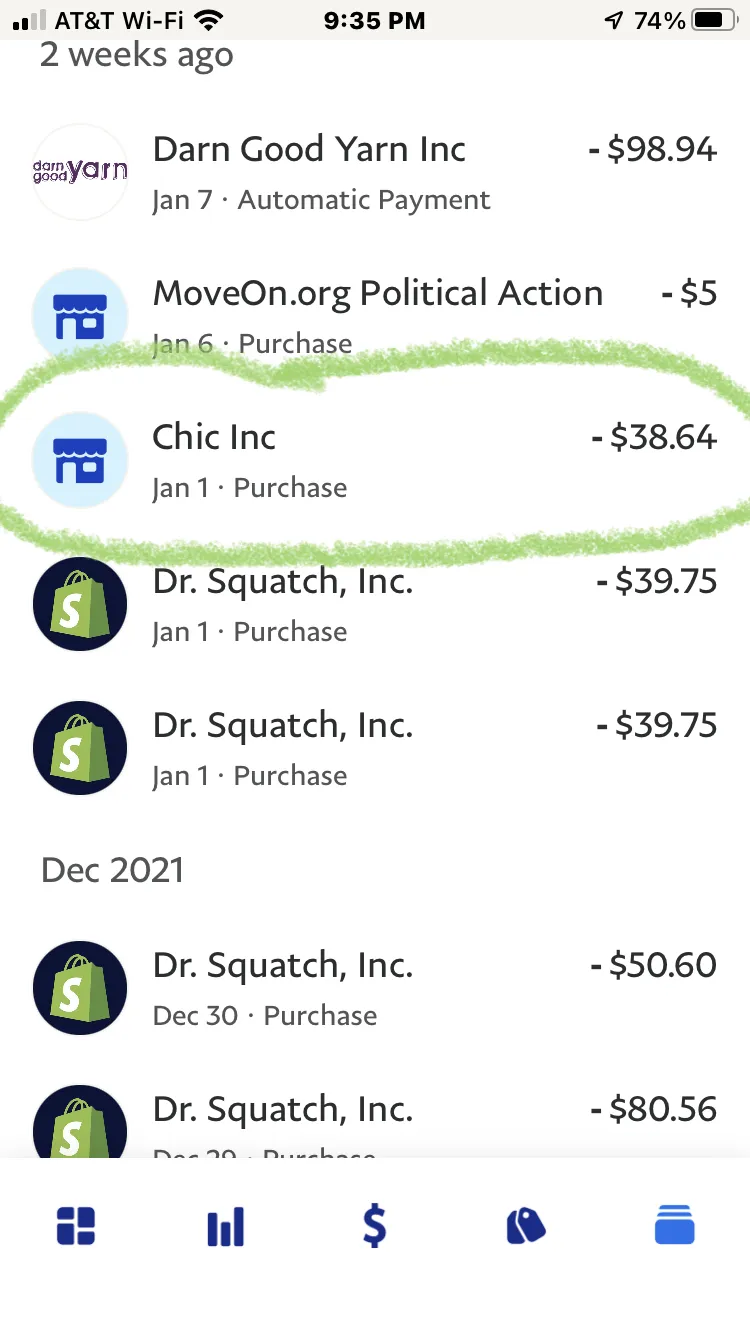750x1334 pixels.
Task: Select the wallet cards tab
Action: [674, 1226]
